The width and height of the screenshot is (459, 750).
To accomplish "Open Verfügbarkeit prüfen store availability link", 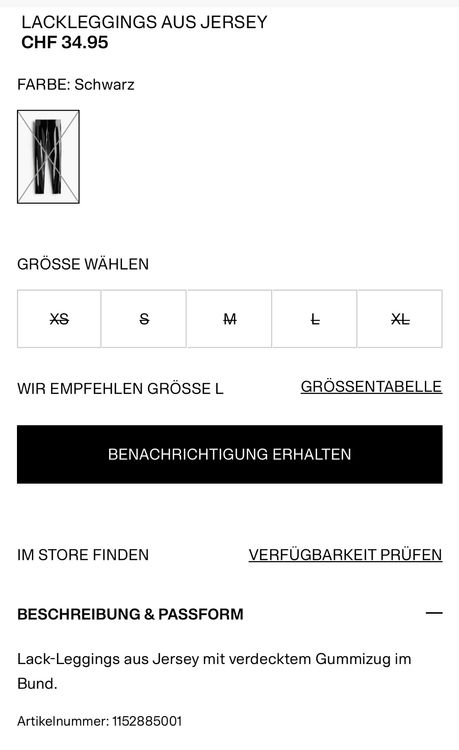I will tap(345, 555).
